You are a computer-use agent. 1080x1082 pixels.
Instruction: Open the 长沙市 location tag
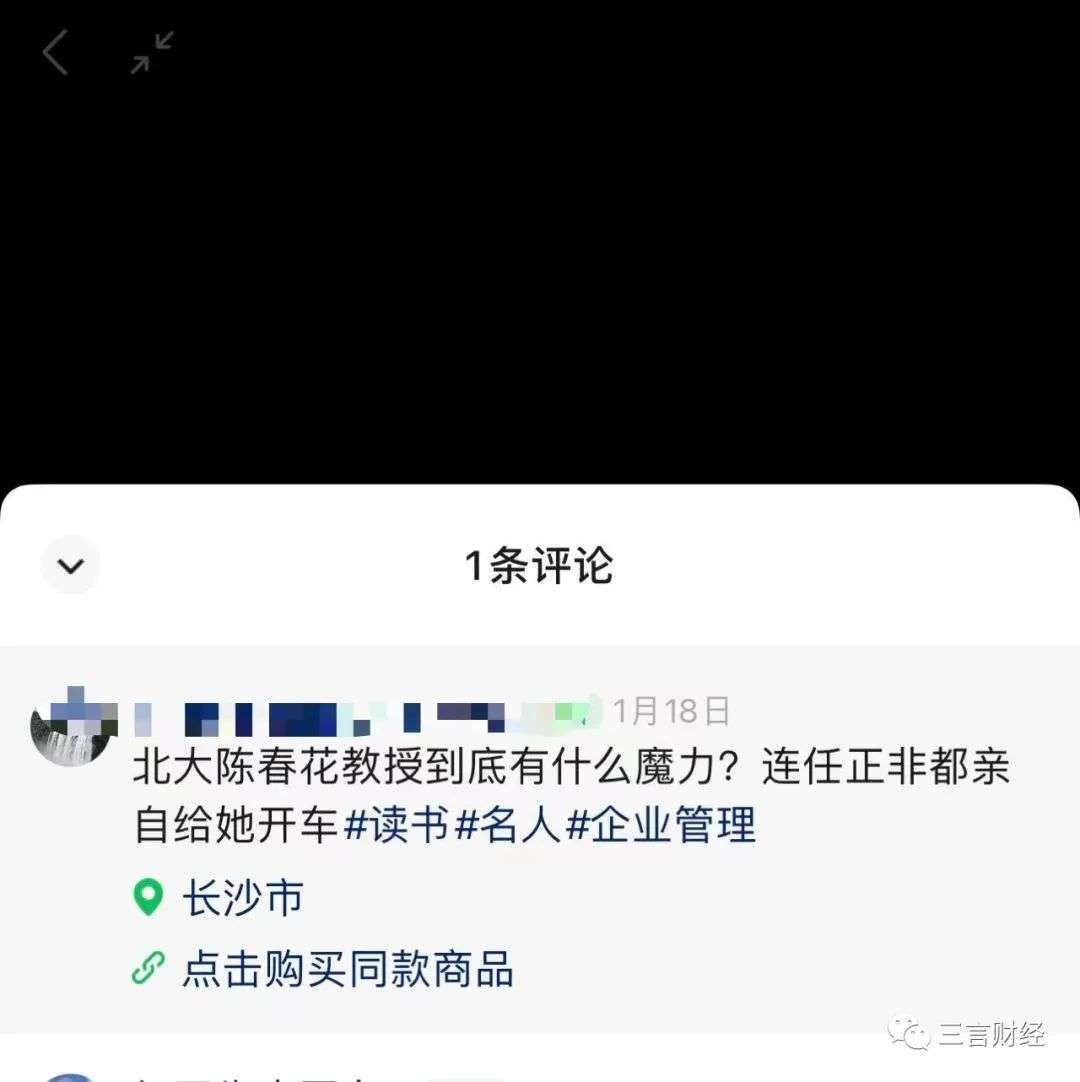(240, 898)
